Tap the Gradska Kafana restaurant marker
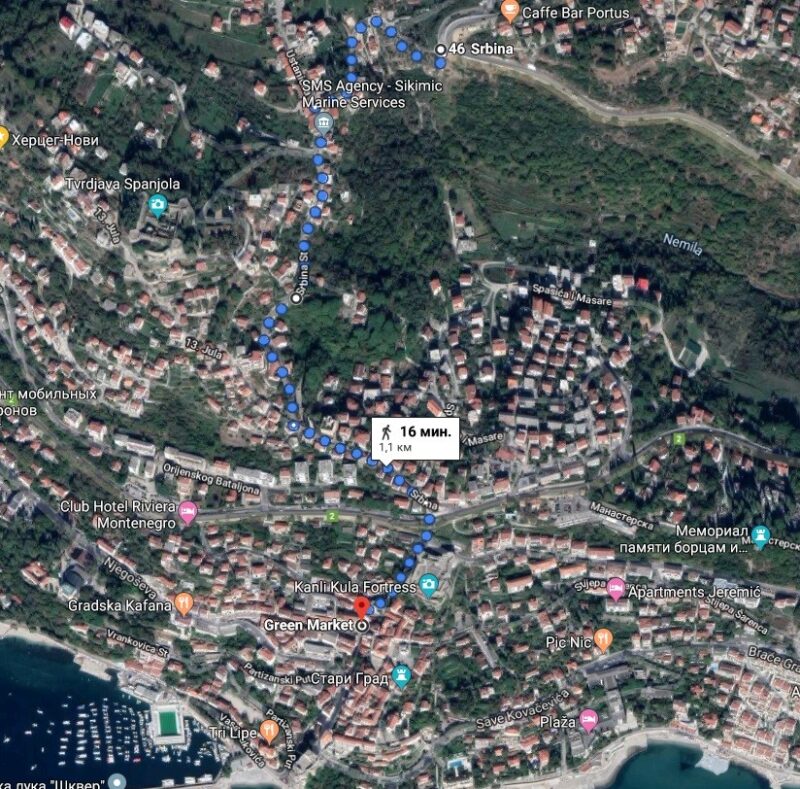The image size is (800, 789). click(183, 603)
